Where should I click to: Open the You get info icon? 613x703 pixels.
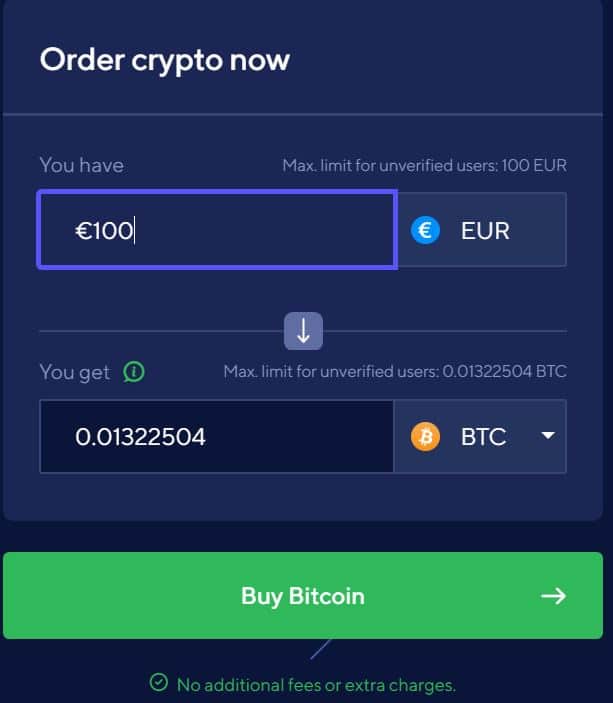click(x=134, y=372)
